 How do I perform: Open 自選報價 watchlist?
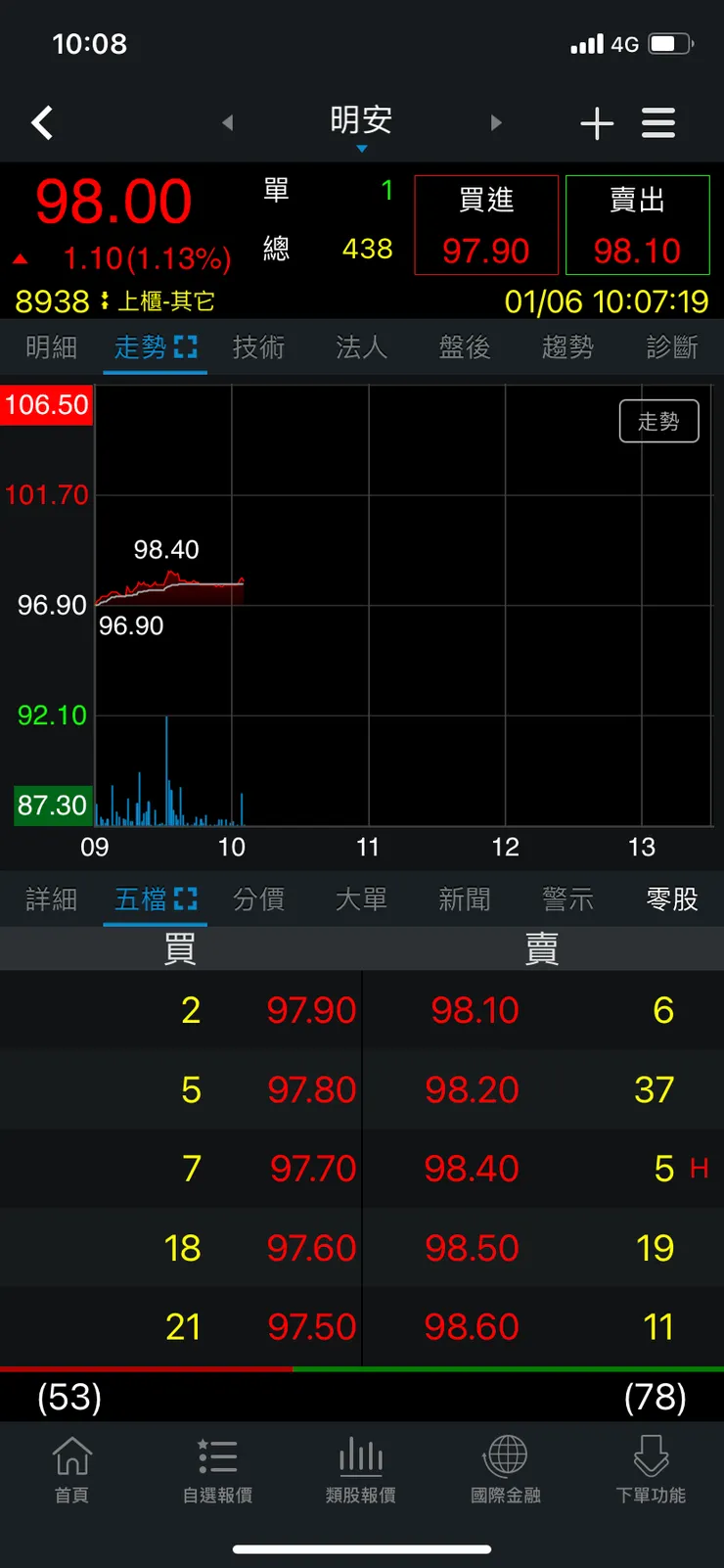click(x=217, y=1469)
